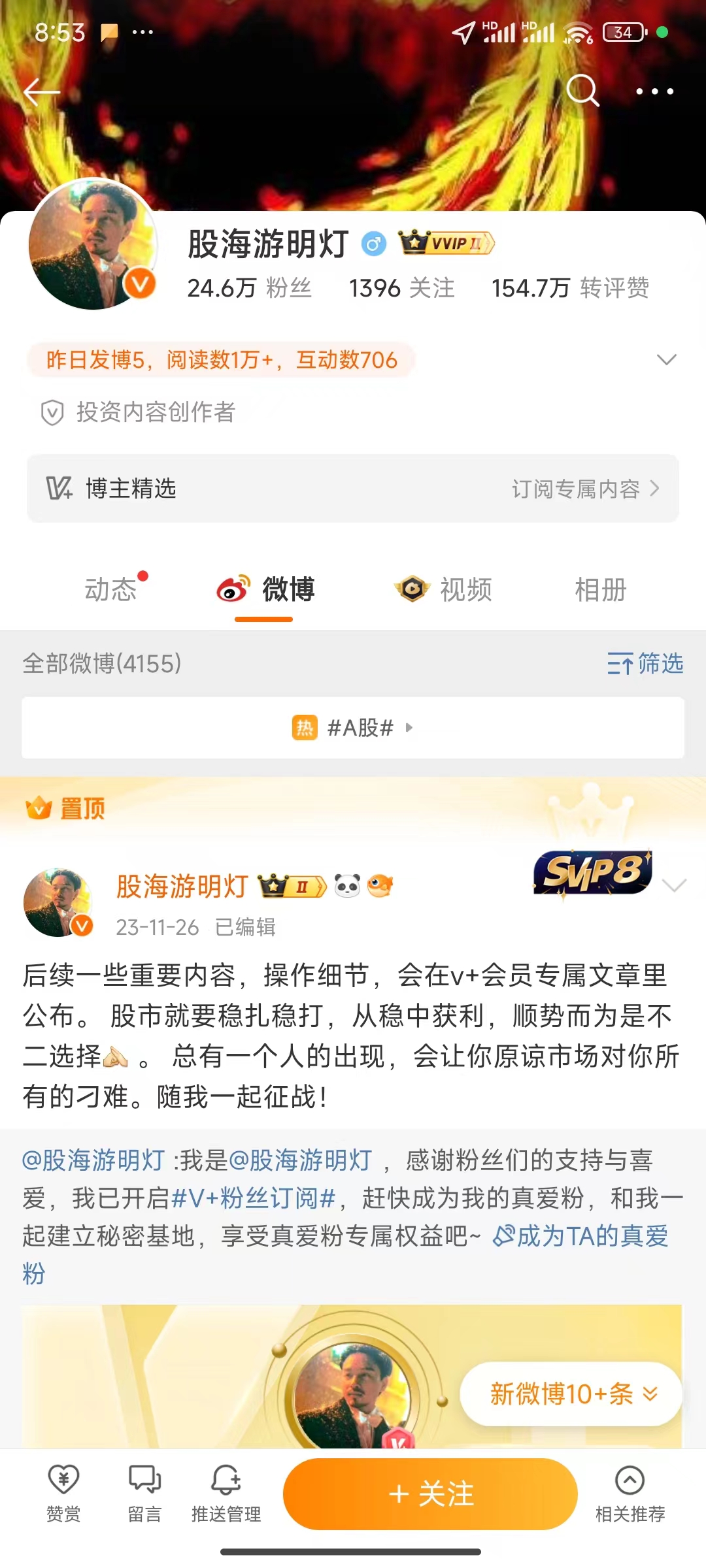This screenshot has width=706, height=1568.
Task: Open the 相册 tab
Action: tap(600, 589)
